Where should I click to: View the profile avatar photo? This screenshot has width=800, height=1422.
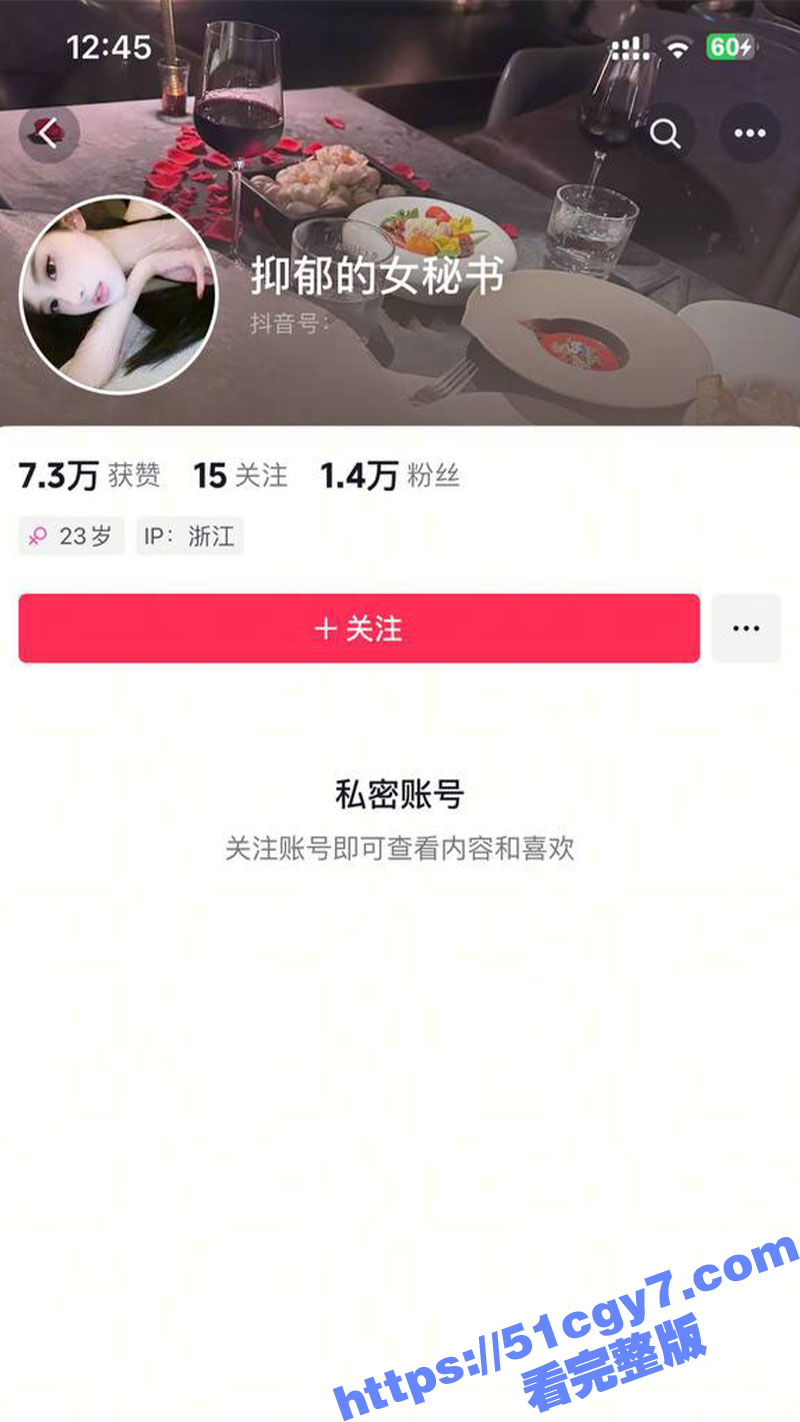pyautogui.click(x=118, y=294)
